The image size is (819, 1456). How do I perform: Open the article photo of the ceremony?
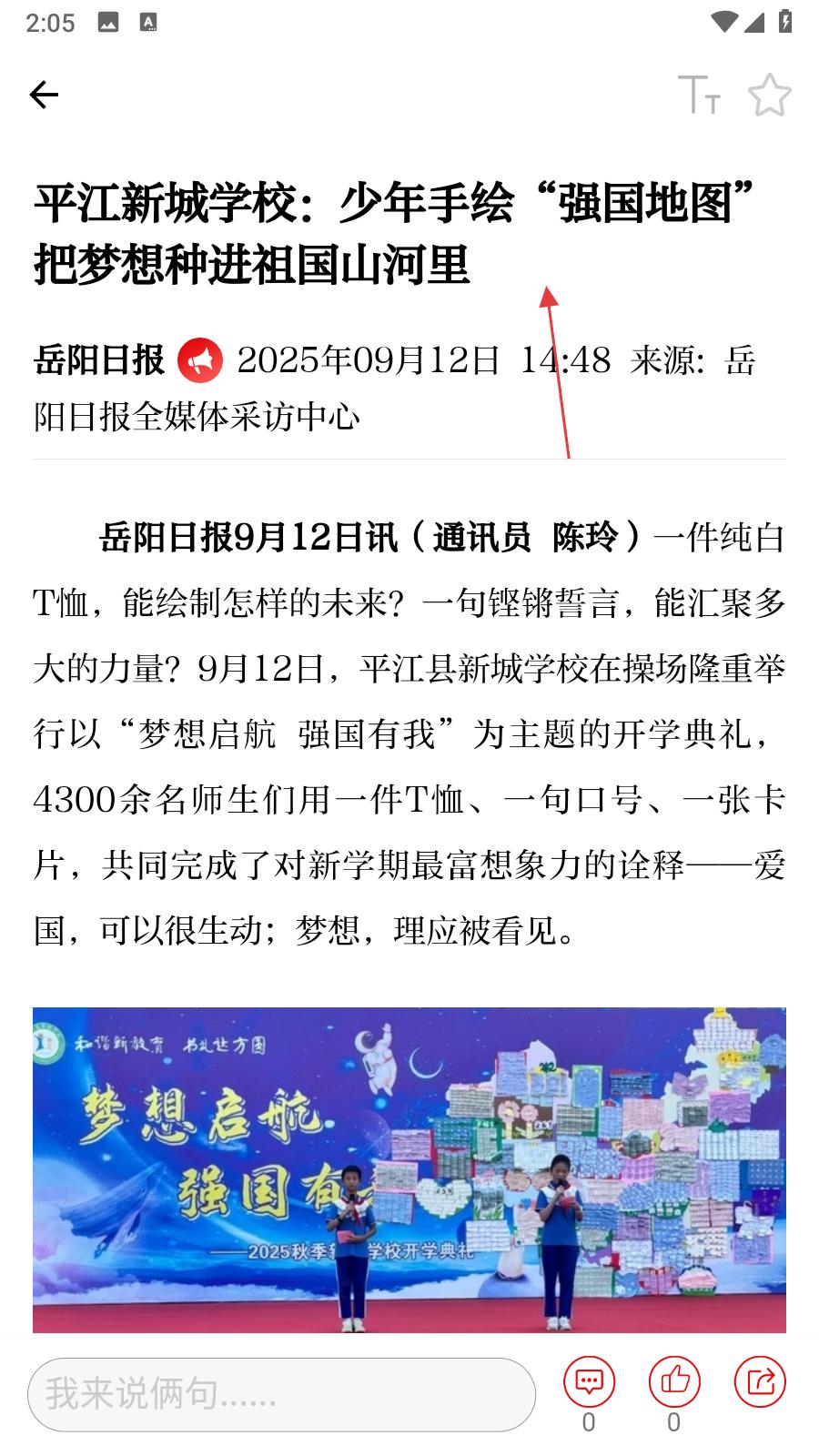tap(409, 1169)
